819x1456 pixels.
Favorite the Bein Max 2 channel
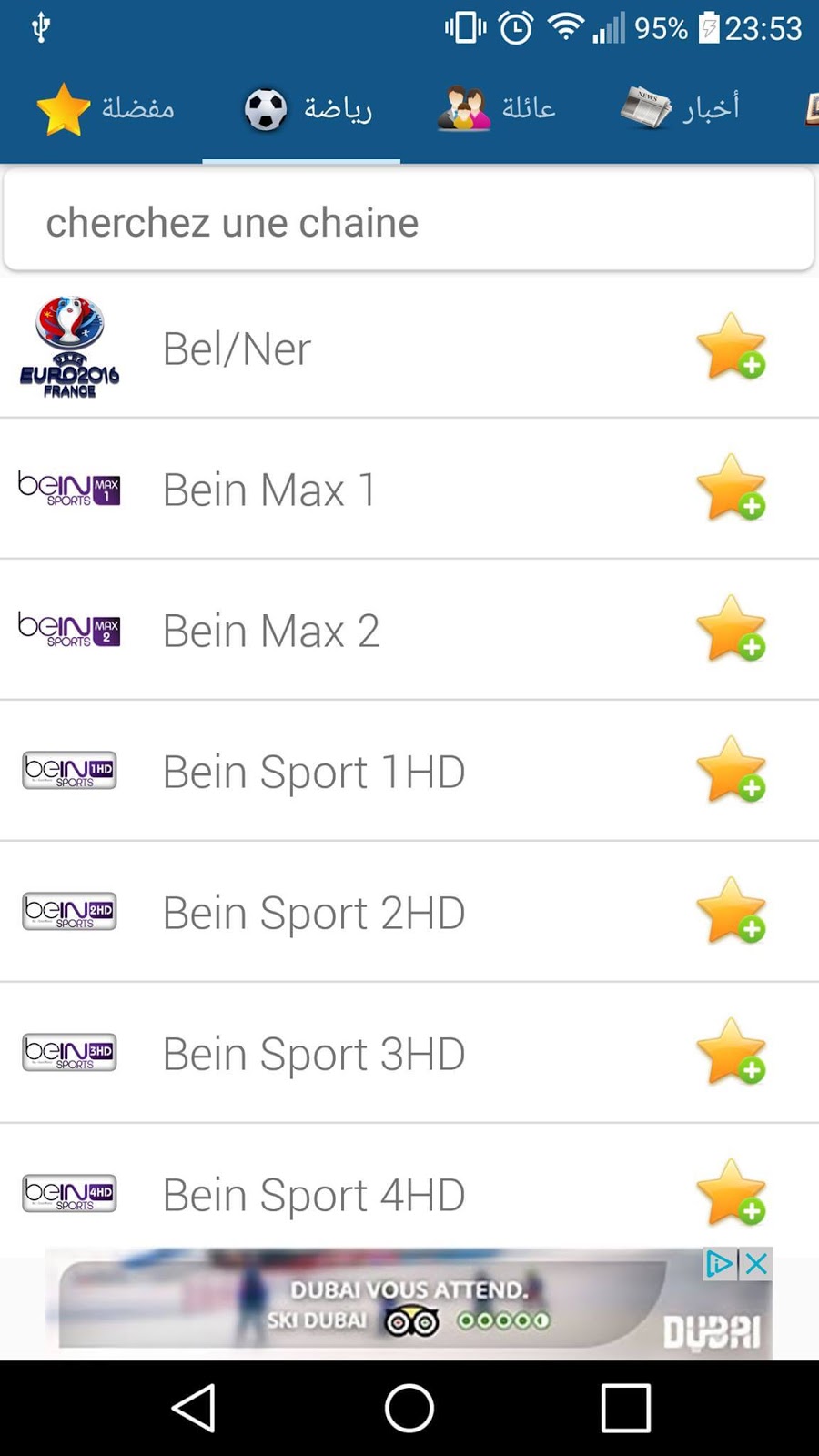pyautogui.click(x=731, y=629)
